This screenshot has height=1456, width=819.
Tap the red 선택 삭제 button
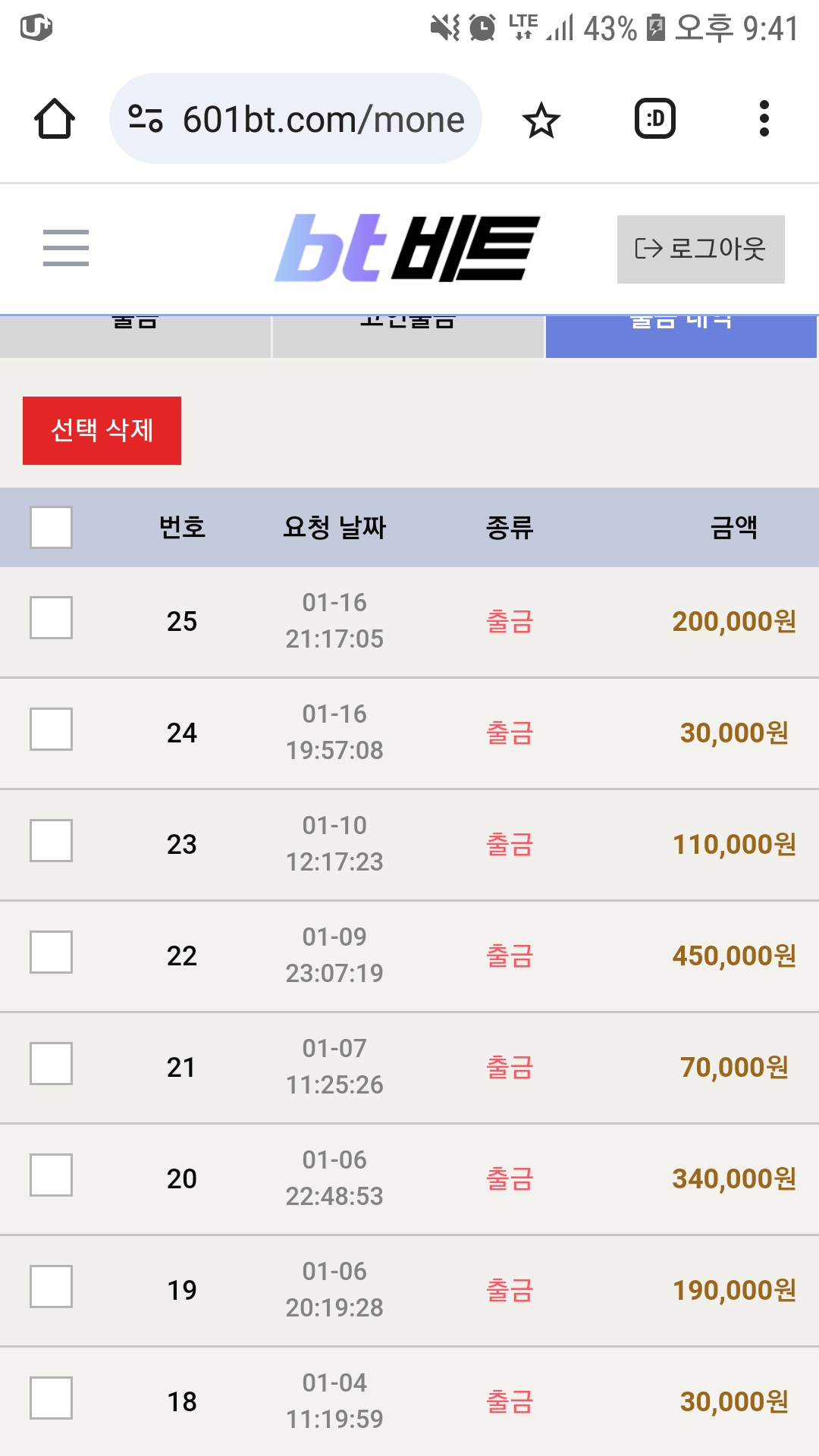pos(102,430)
